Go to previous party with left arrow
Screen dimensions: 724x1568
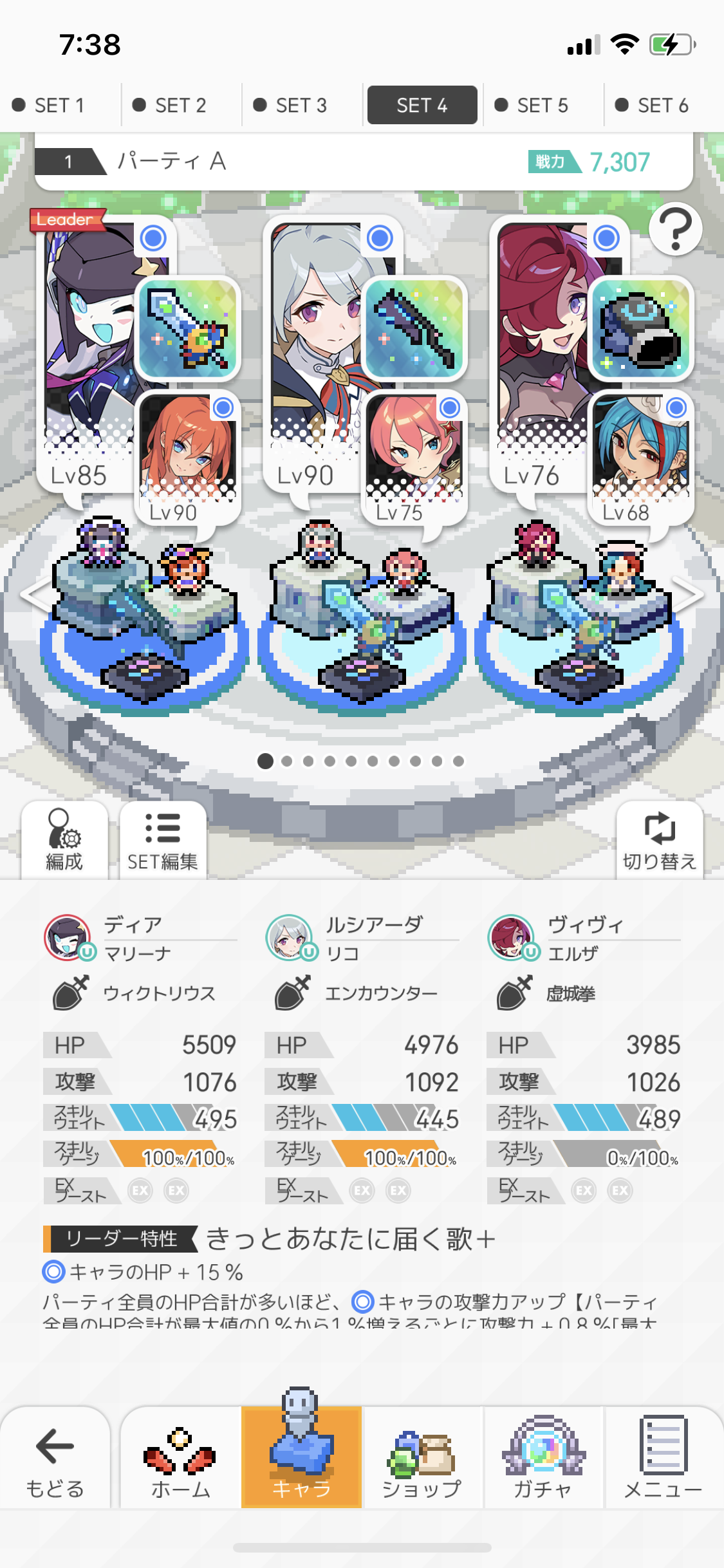coord(33,595)
